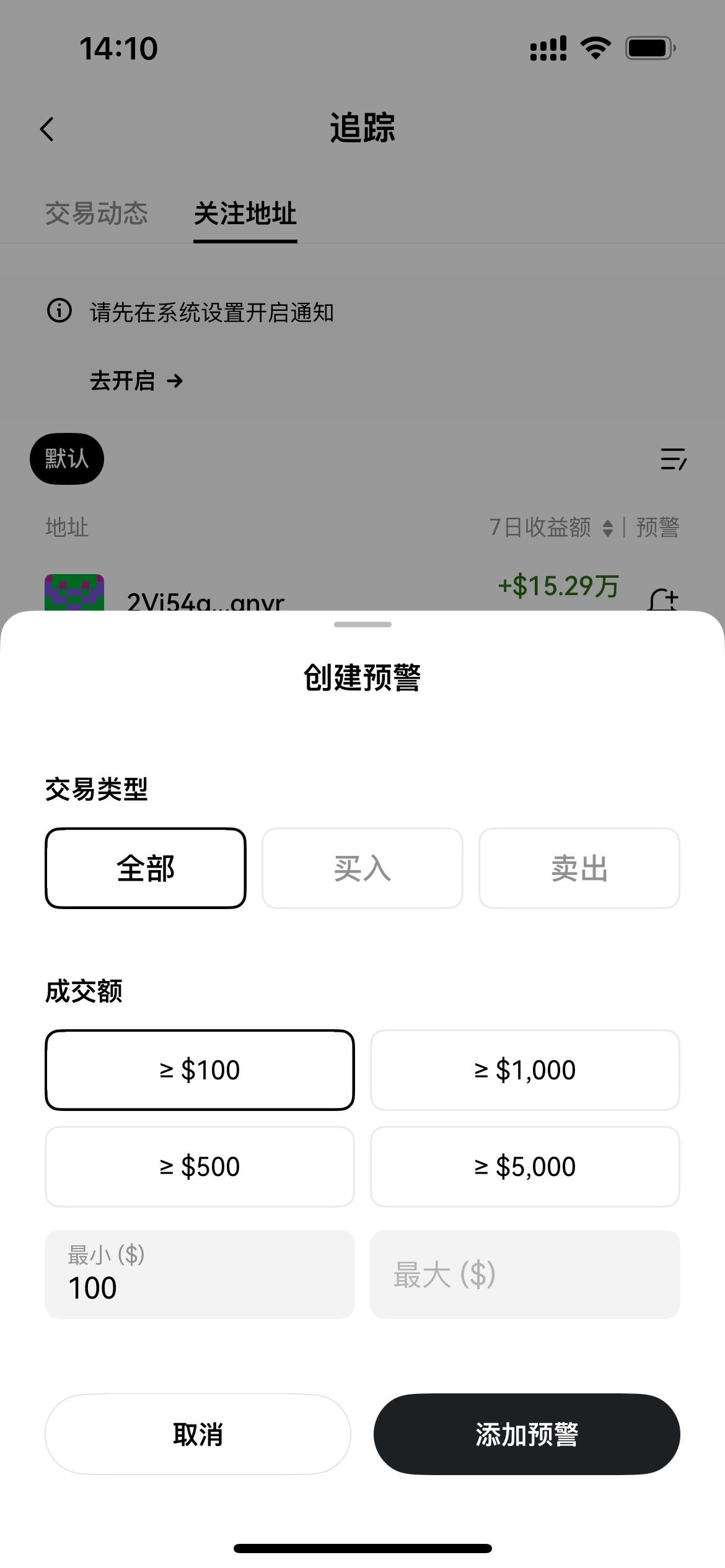Viewport: 725px width, 1568px height.
Task: Pick the ≥ $5,000 amount option
Action: pyautogui.click(x=525, y=1167)
